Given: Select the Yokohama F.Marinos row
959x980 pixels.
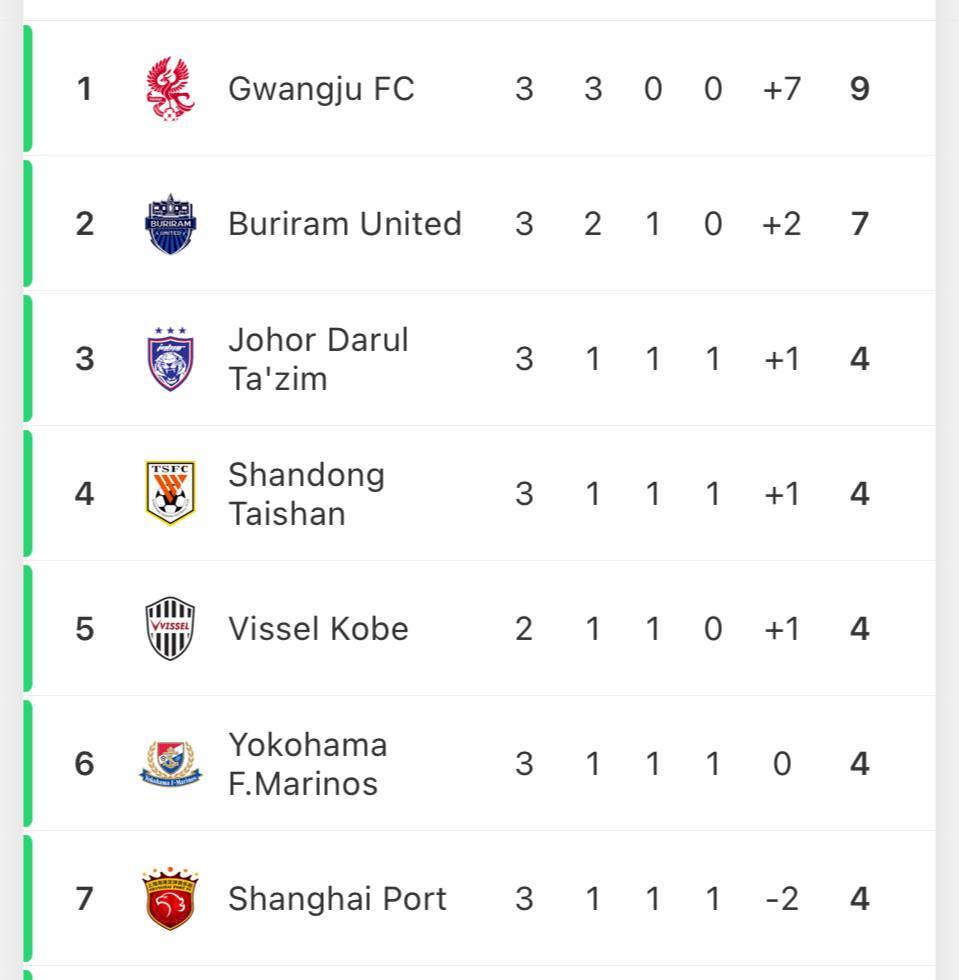Looking at the screenshot, I should [x=306, y=764].
